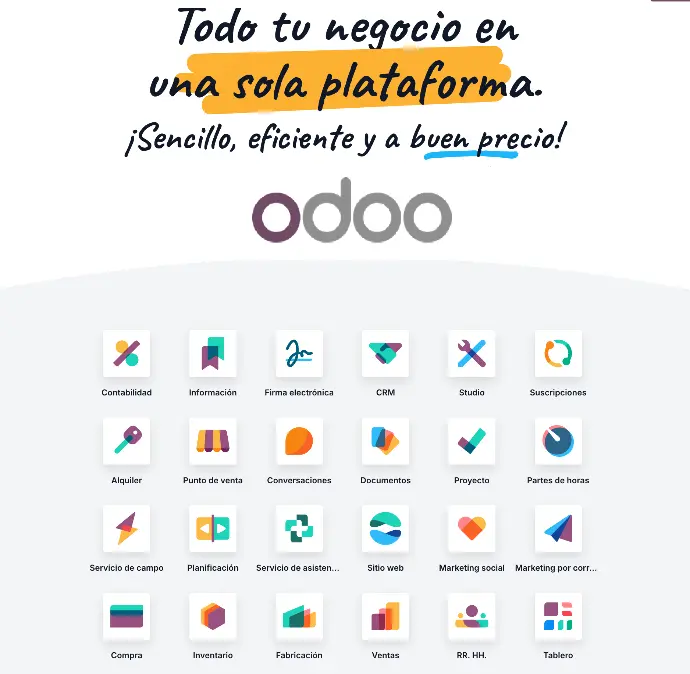Open the Proyecto app
This screenshot has width=690, height=674.
(471, 441)
